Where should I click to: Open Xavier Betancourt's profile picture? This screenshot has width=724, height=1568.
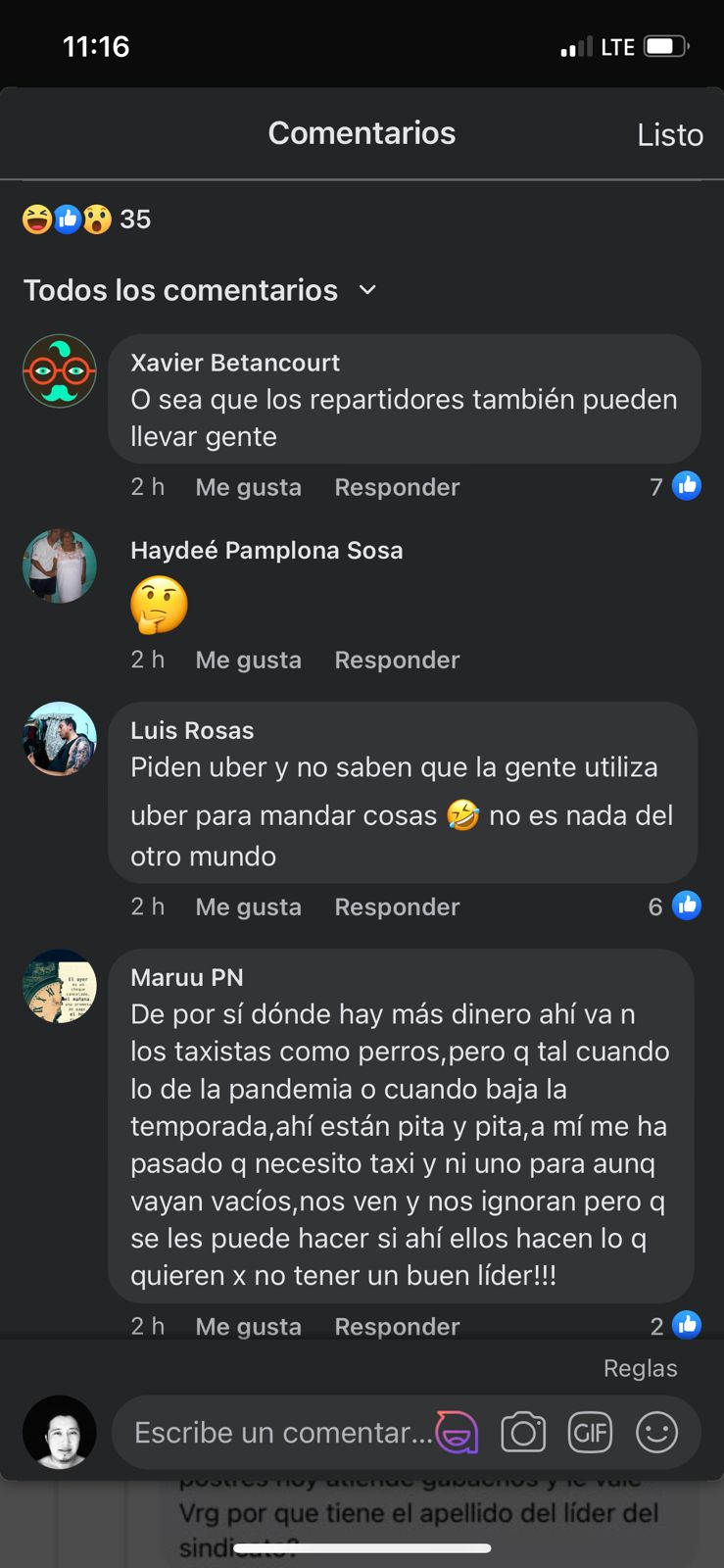pos(60,371)
